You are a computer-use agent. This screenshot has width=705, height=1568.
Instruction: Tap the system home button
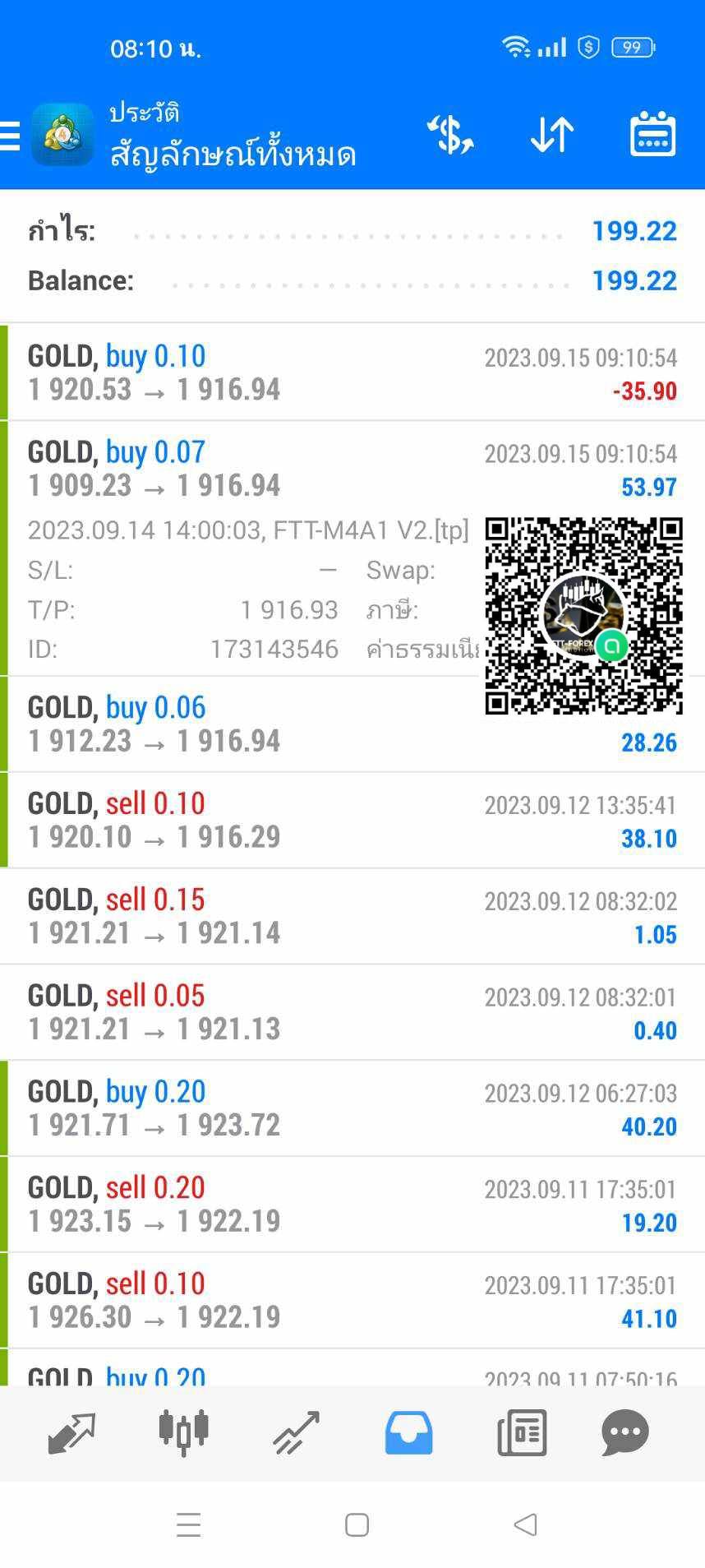(357, 1524)
